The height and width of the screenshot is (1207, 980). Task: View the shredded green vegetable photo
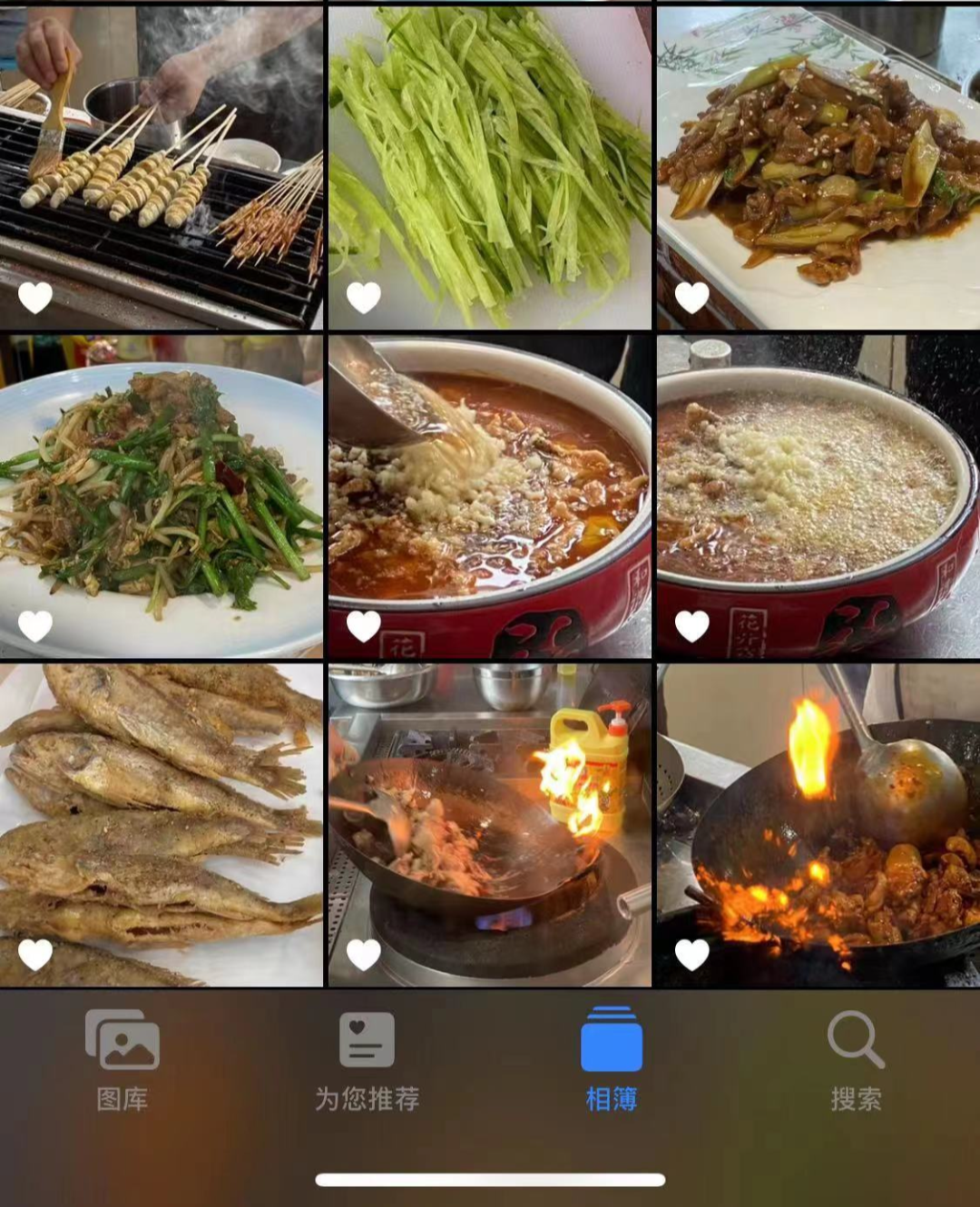pos(490,168)
